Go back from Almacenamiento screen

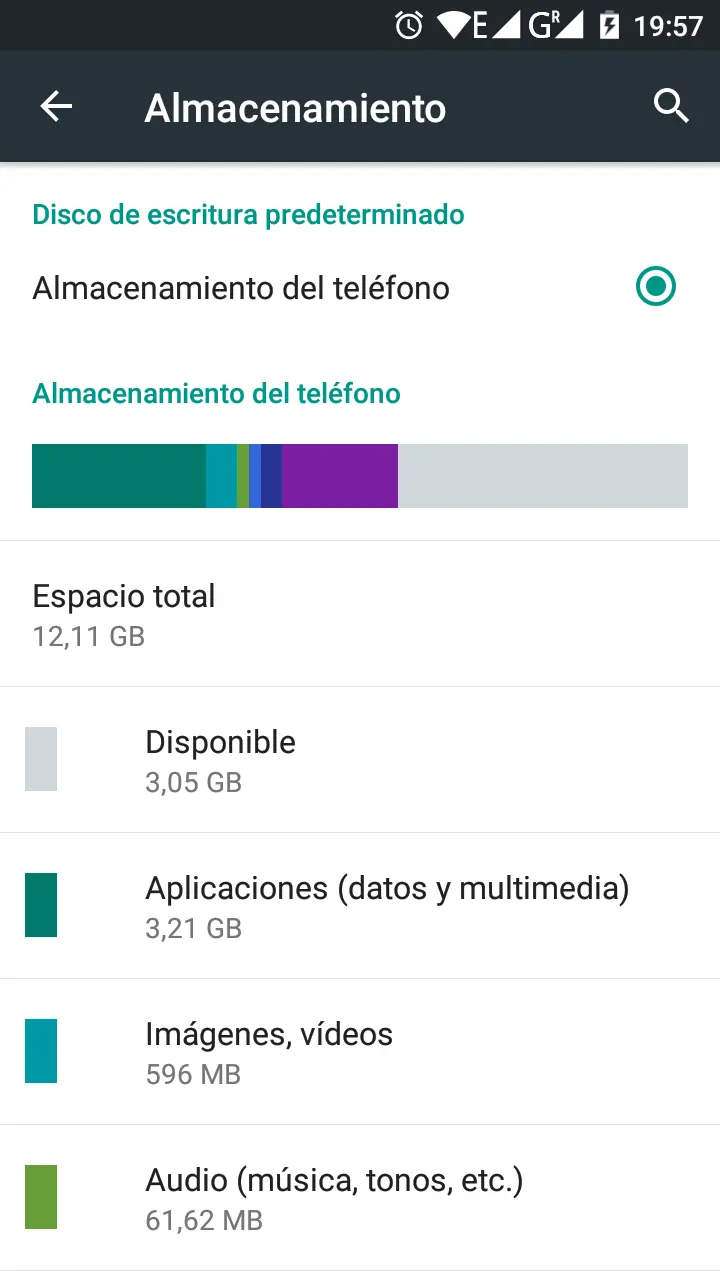[x=57, y=107]
